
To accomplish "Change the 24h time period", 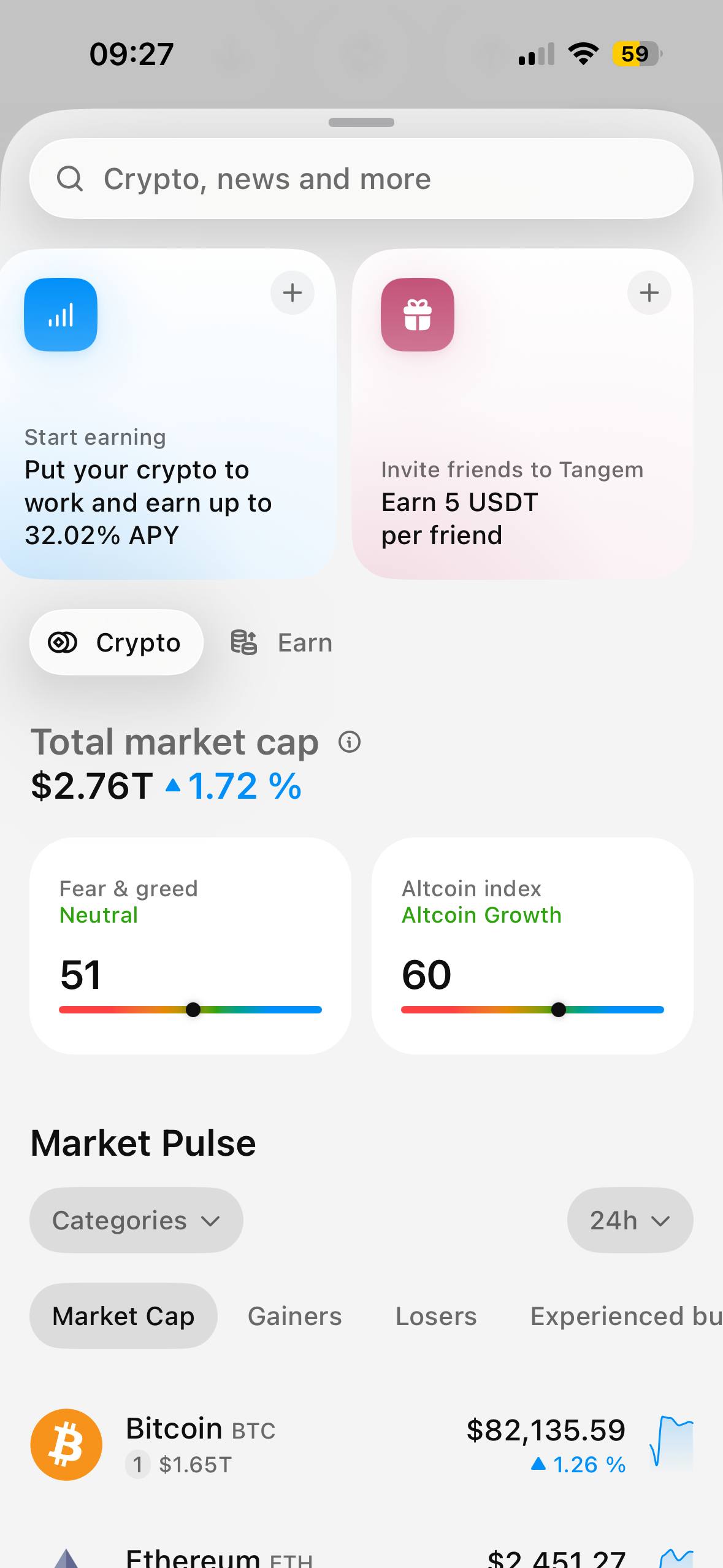I will [x=630, y=1220].
